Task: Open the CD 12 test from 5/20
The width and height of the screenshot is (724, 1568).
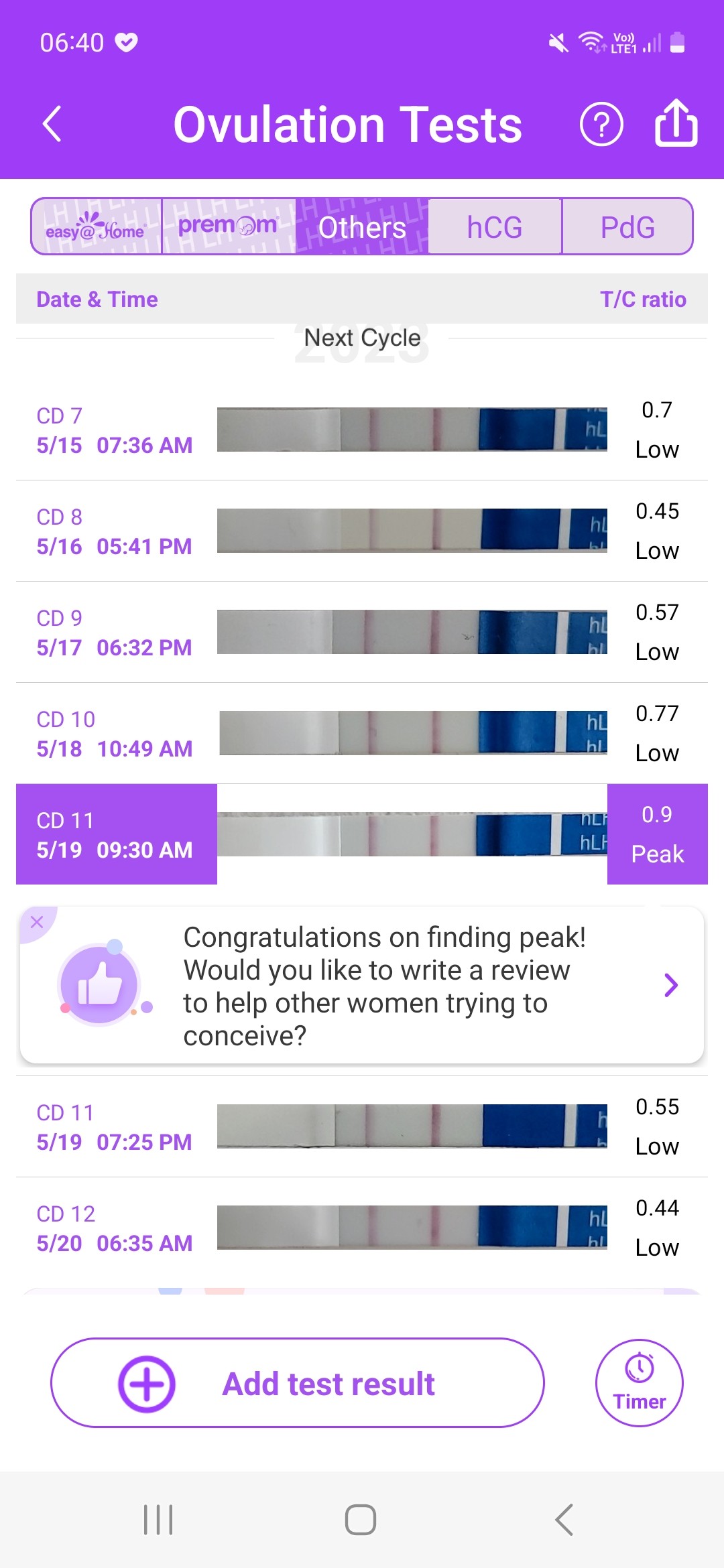Action: 362,1228
